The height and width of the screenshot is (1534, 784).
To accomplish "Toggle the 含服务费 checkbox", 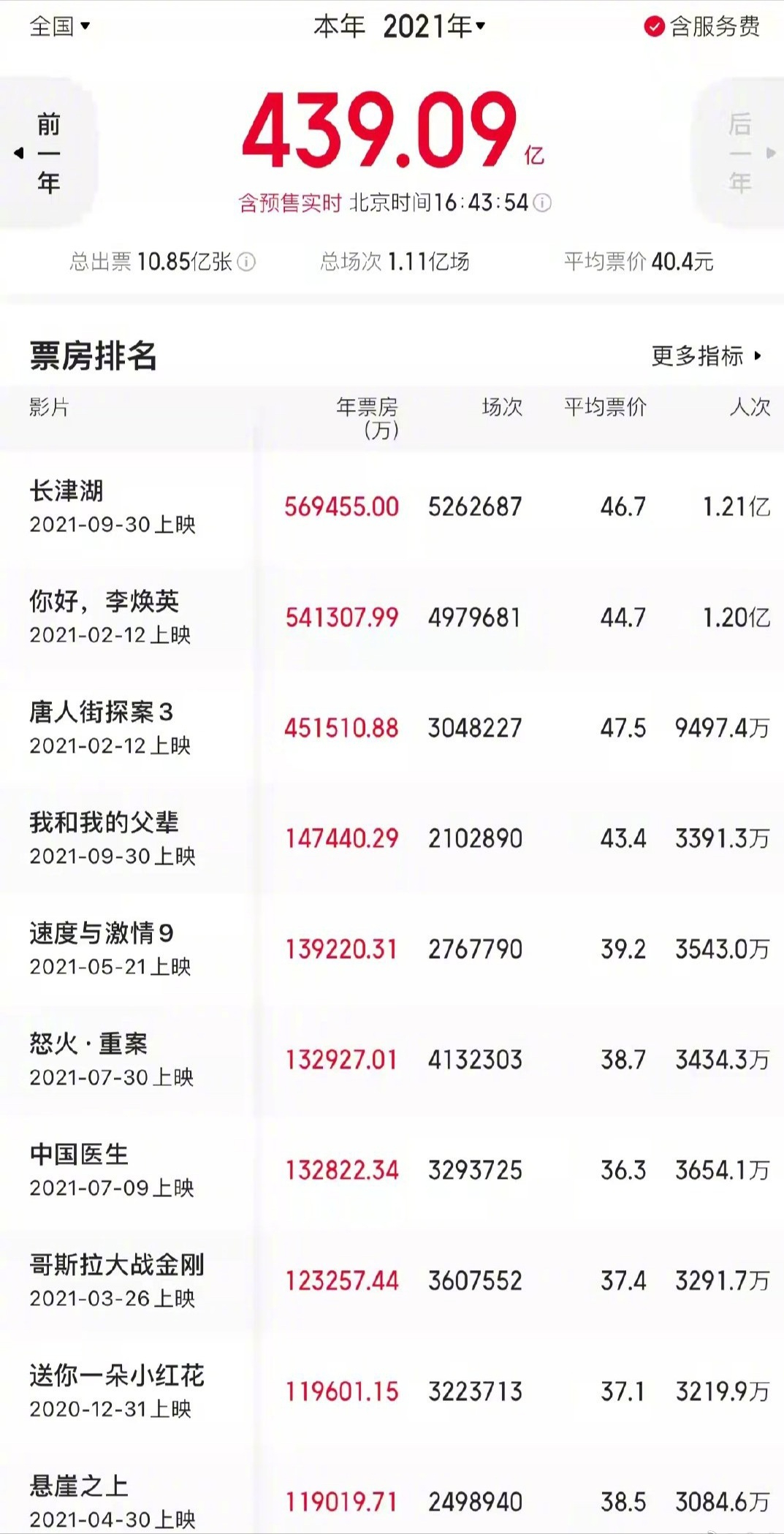I will [x=701, y=27].
